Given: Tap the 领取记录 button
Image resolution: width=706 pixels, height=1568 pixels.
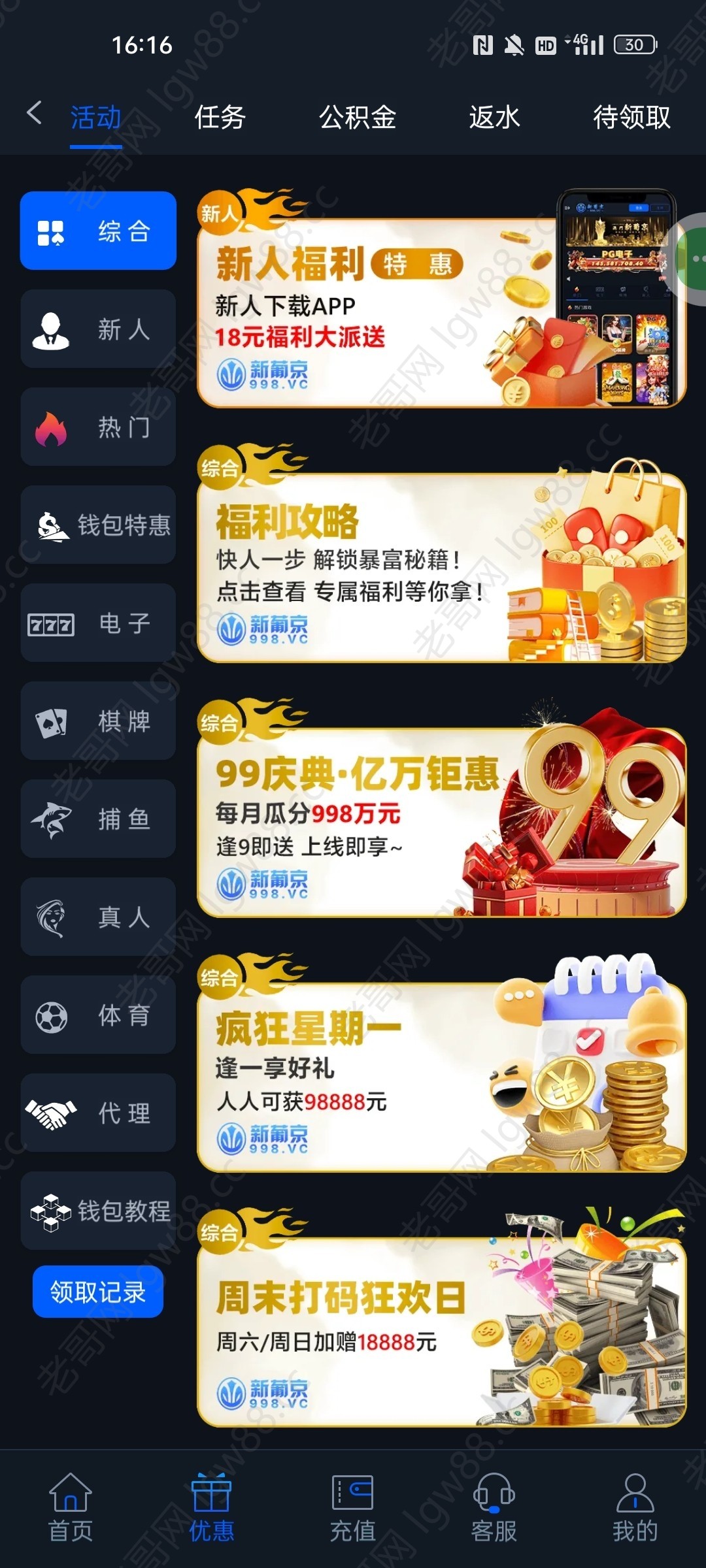Looking at the screenshot, I should [x=98, y=1292].
